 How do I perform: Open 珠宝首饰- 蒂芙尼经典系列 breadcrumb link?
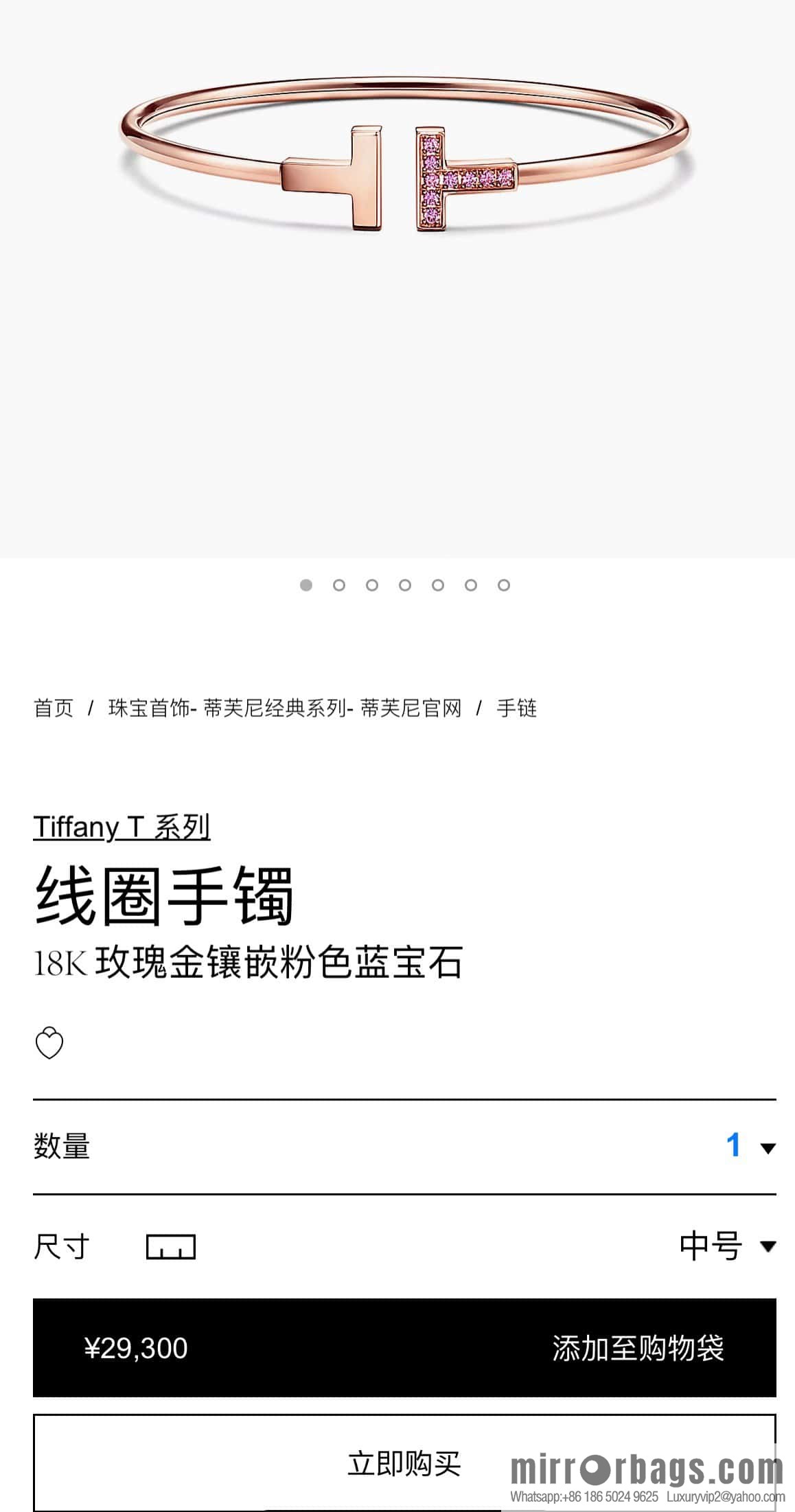284,708
